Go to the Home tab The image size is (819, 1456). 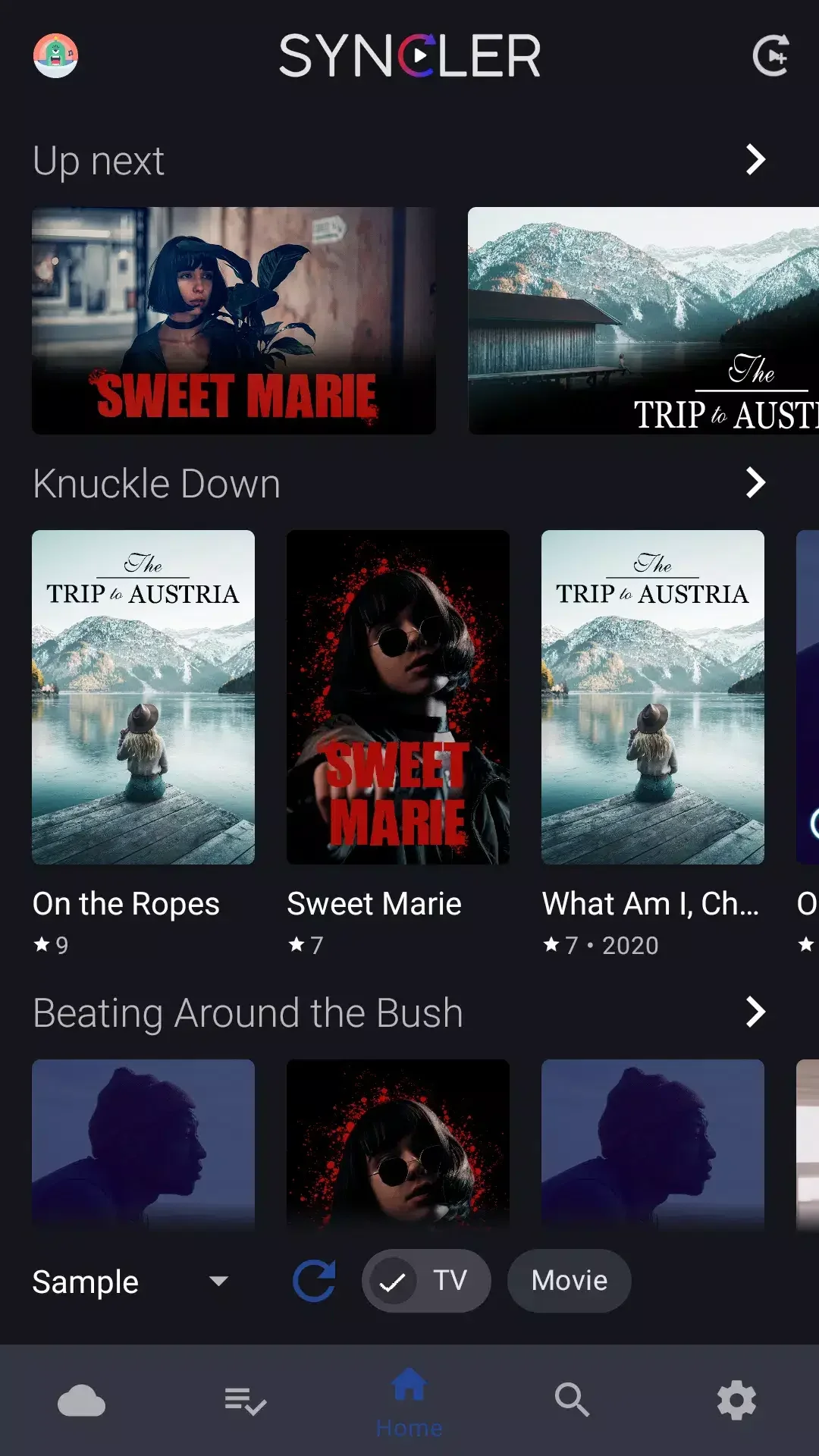click(409, 1401)
